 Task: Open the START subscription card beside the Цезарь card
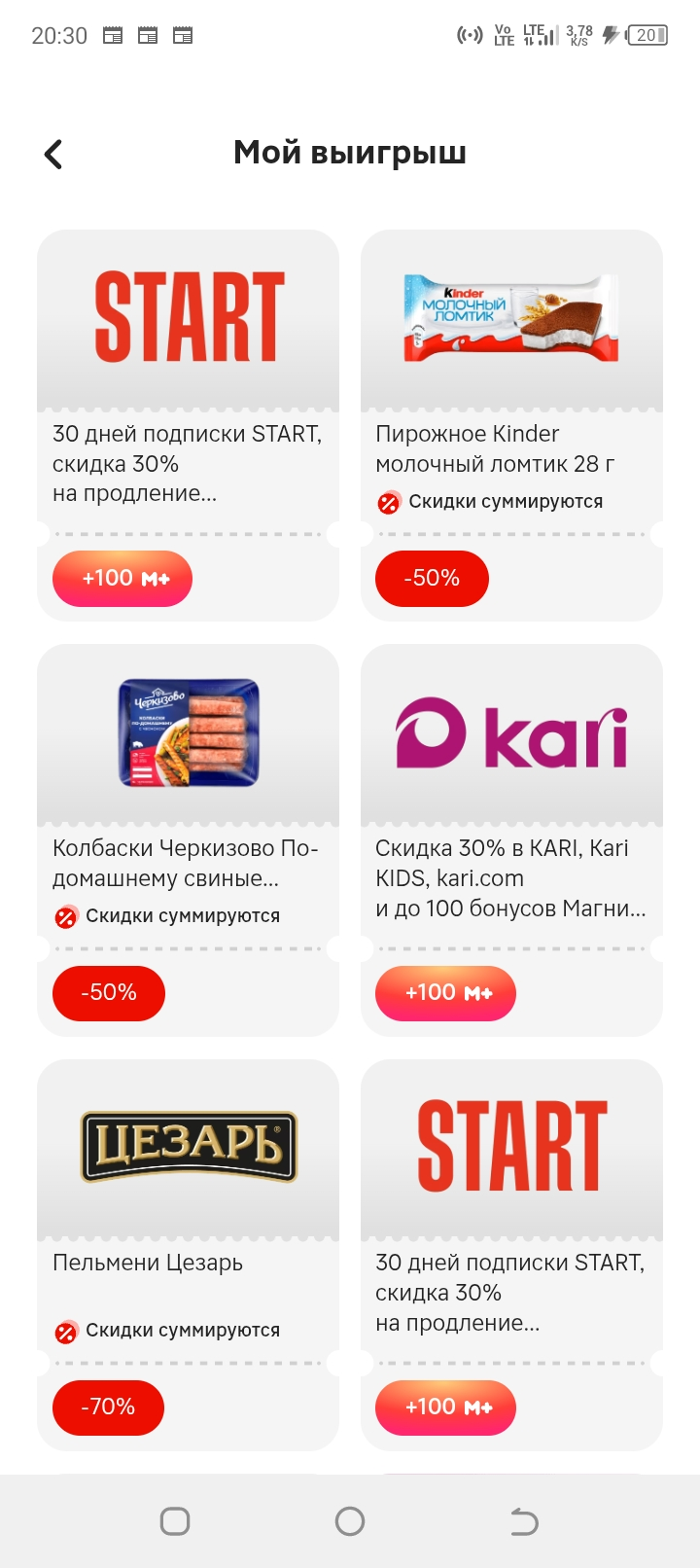pos(511,1255)
